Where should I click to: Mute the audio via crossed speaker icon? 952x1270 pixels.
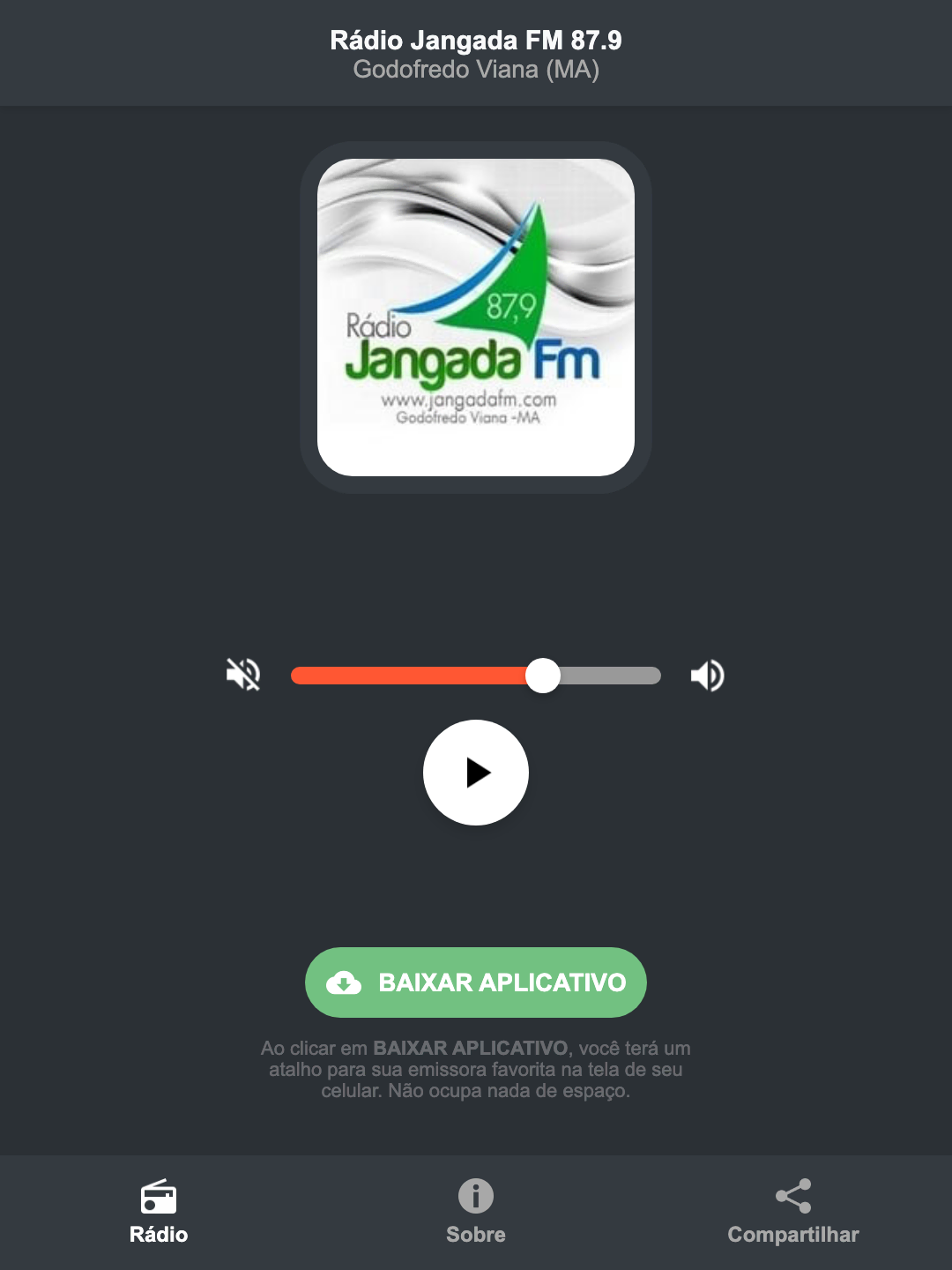tap(244, 675)
